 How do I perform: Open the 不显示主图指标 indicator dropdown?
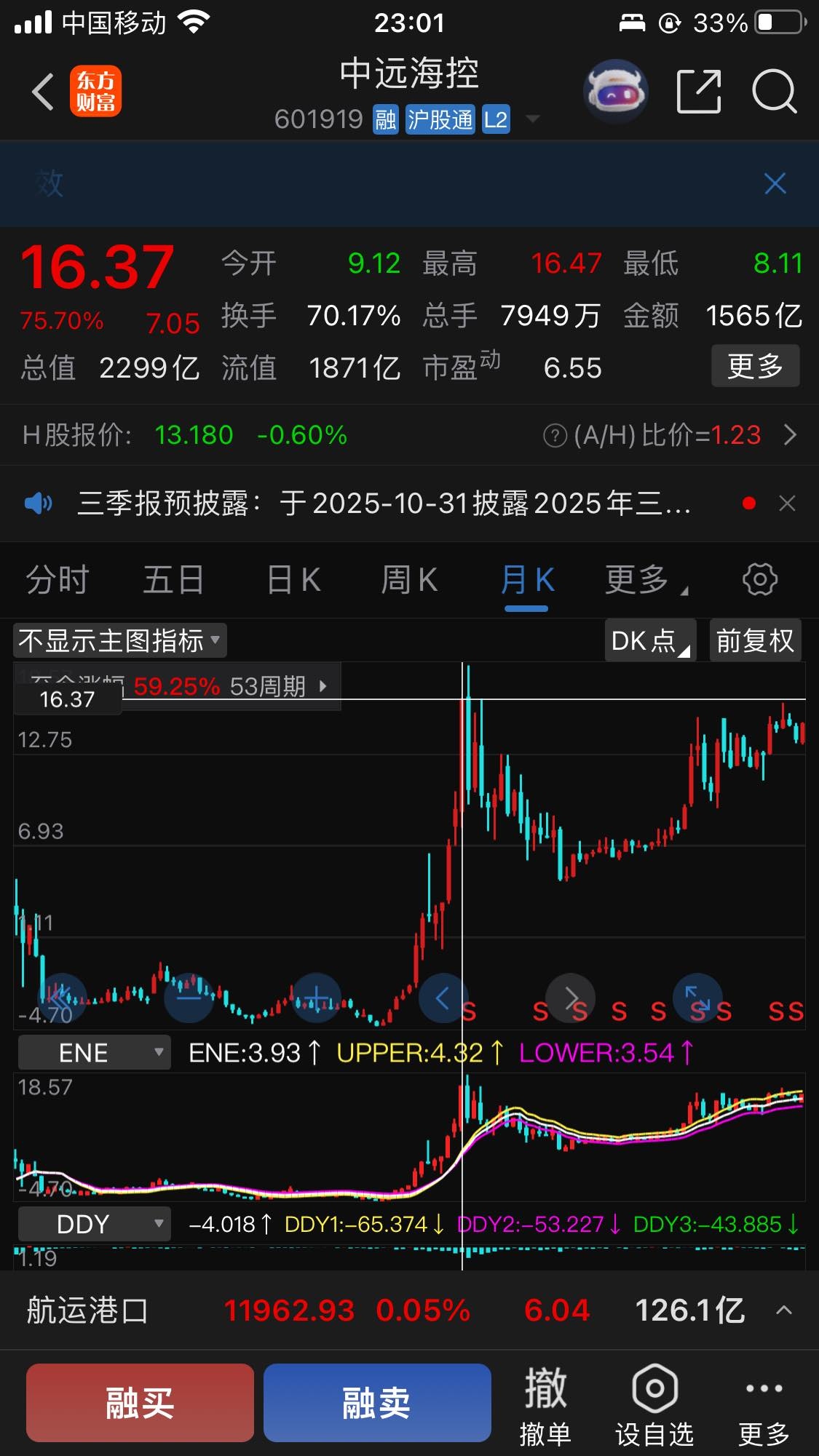tap(119, 640)
